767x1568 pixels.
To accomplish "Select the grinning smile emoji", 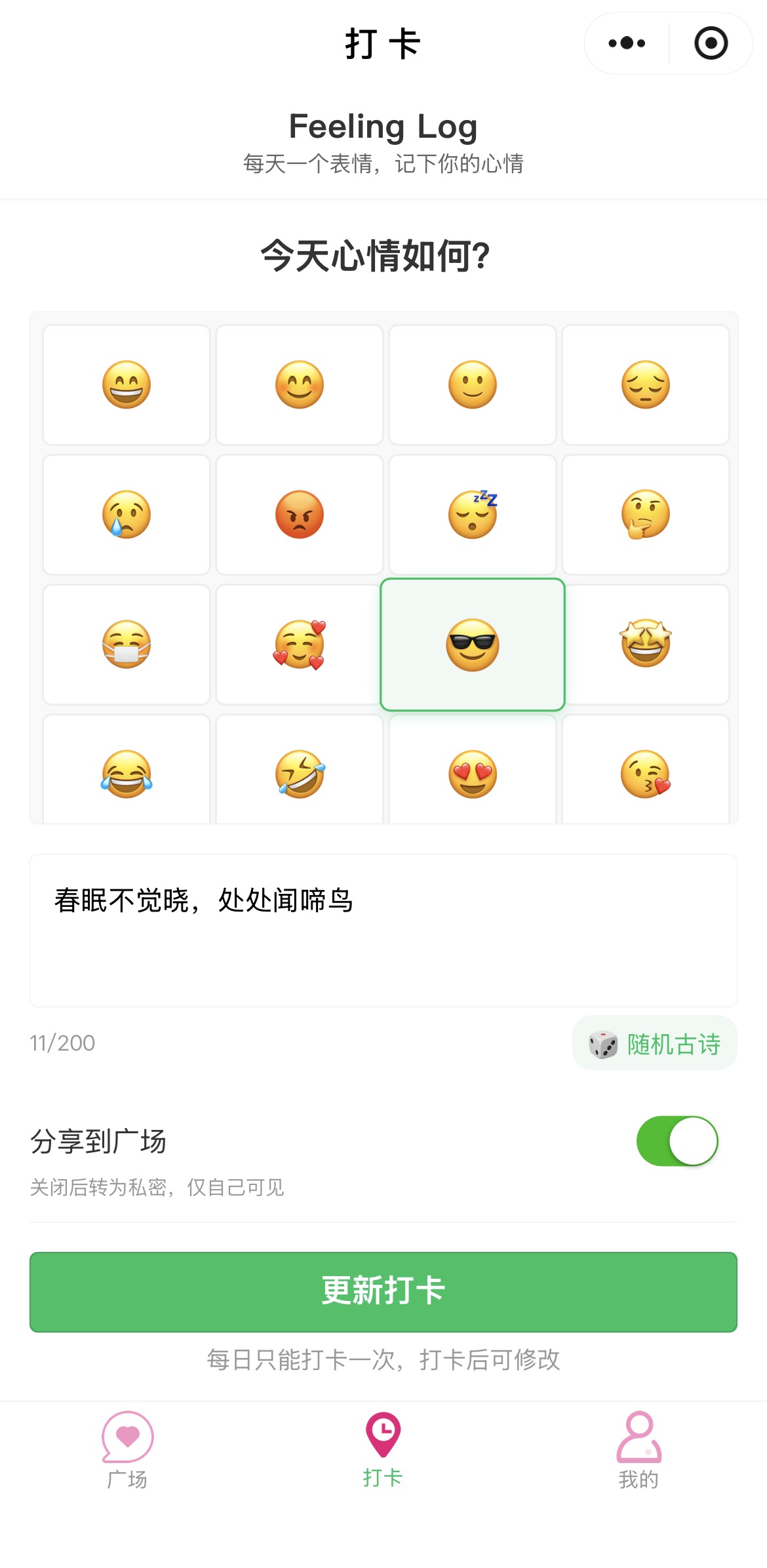I will click(126, 384).
